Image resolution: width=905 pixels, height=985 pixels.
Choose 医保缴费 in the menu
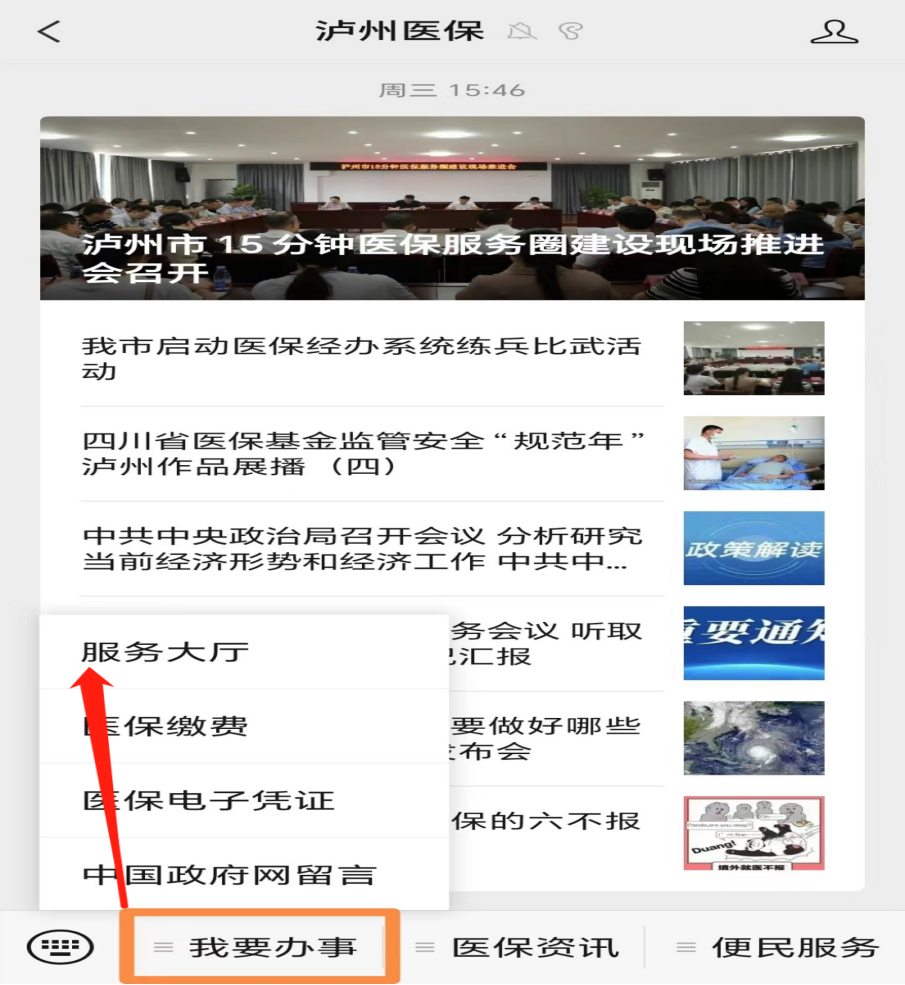point(165,726)
